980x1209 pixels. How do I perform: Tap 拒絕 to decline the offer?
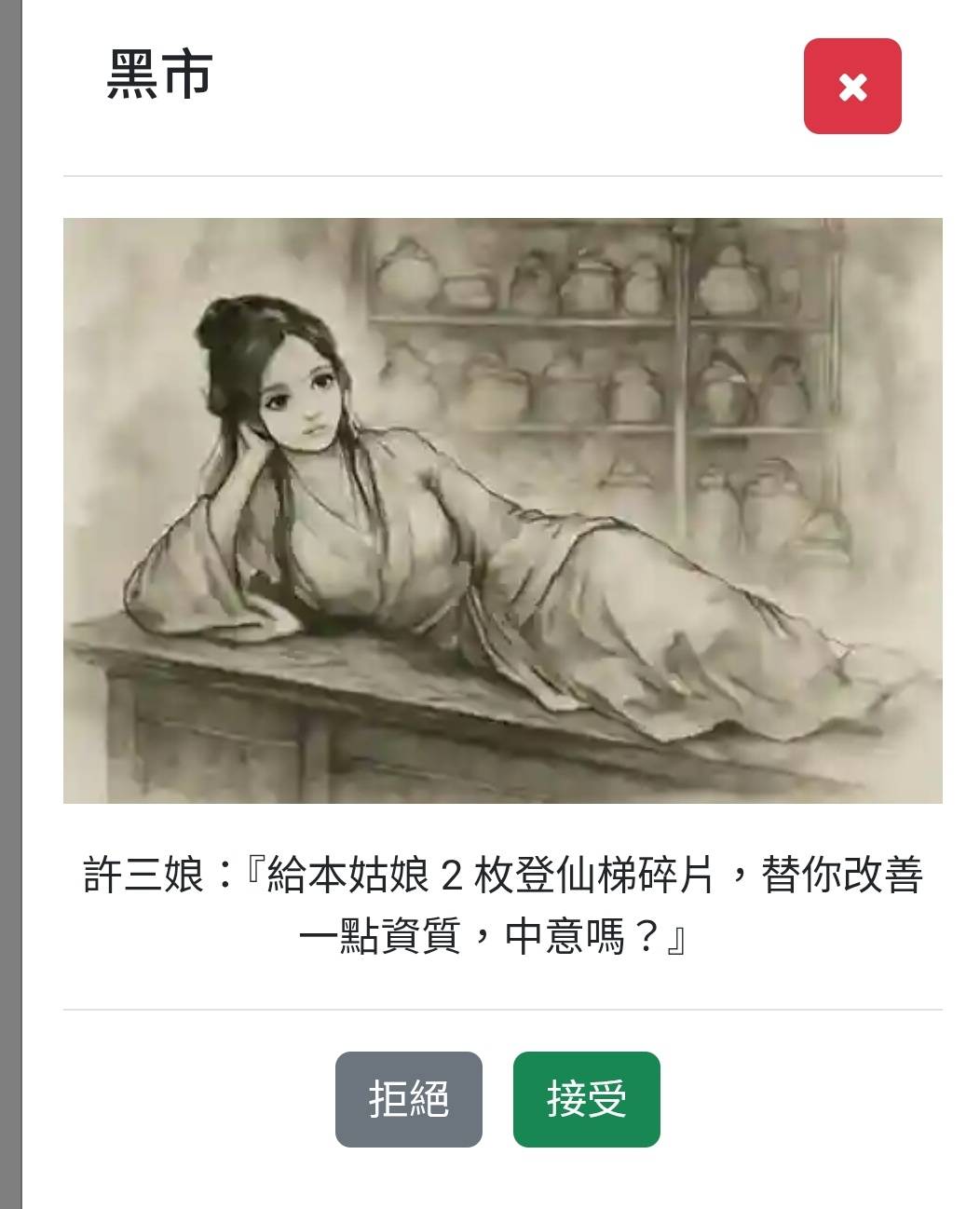tap(408, 1099)
